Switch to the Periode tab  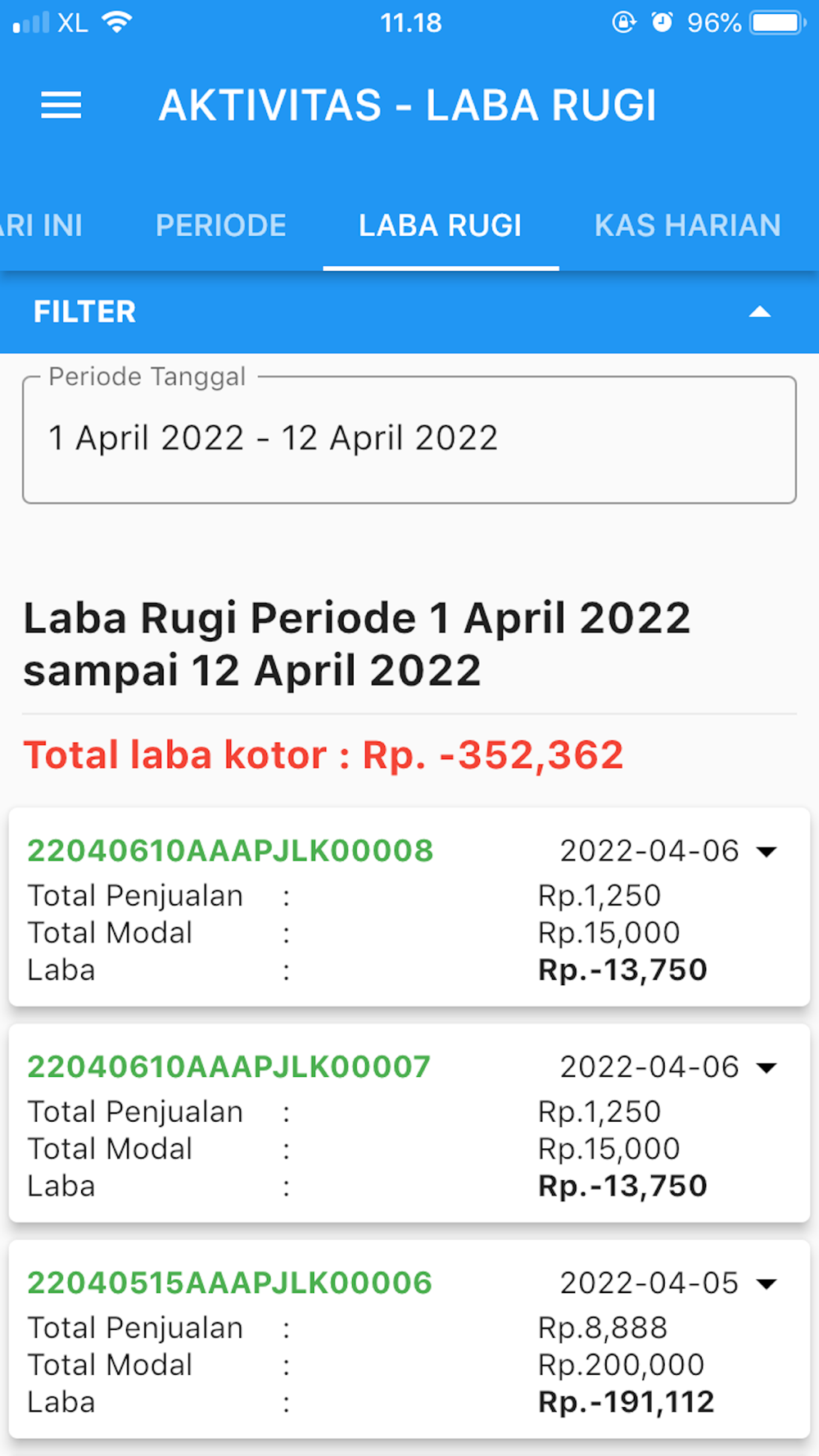221,225
